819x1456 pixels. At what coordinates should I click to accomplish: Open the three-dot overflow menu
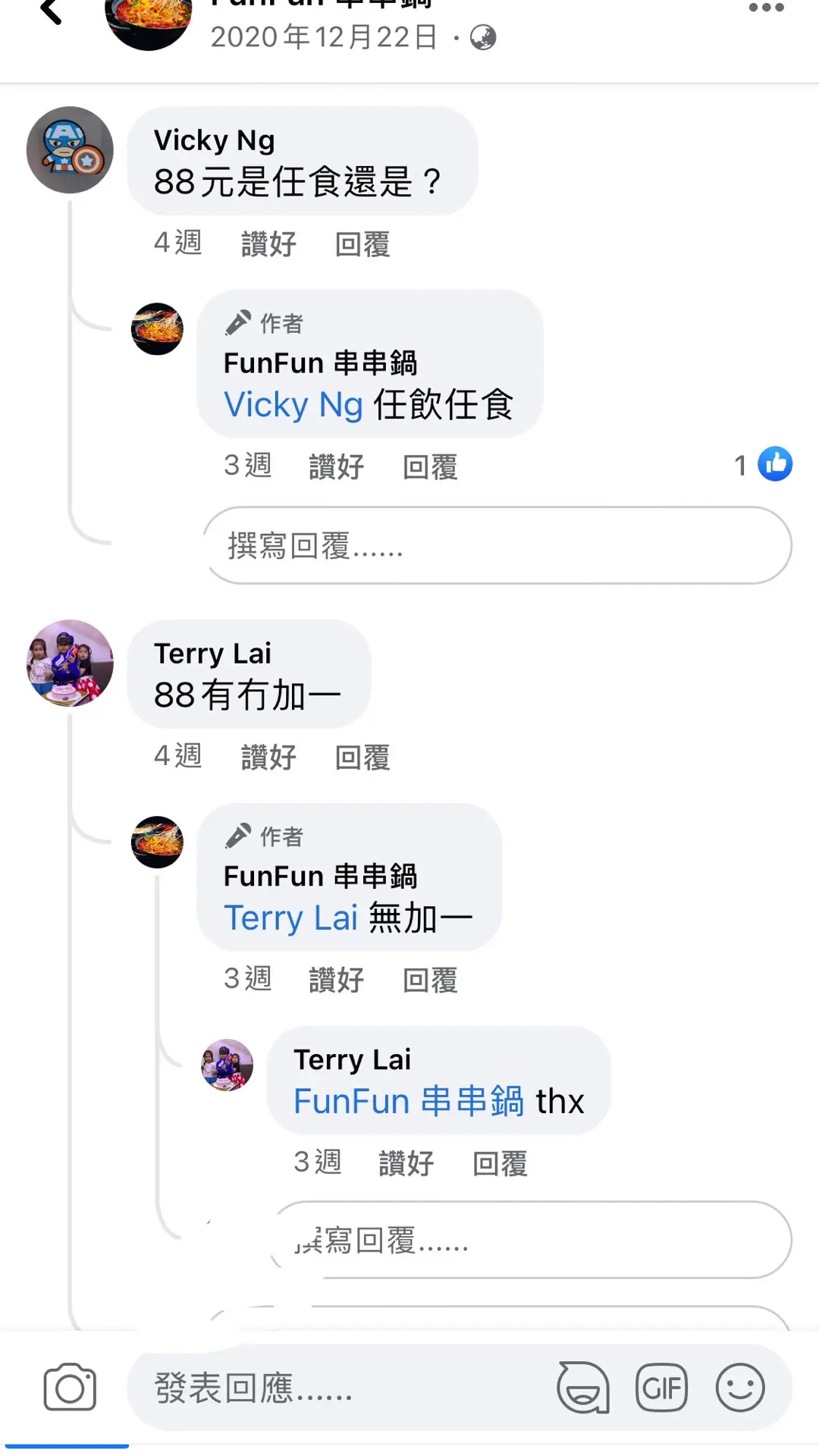click(x=766, y=8)
